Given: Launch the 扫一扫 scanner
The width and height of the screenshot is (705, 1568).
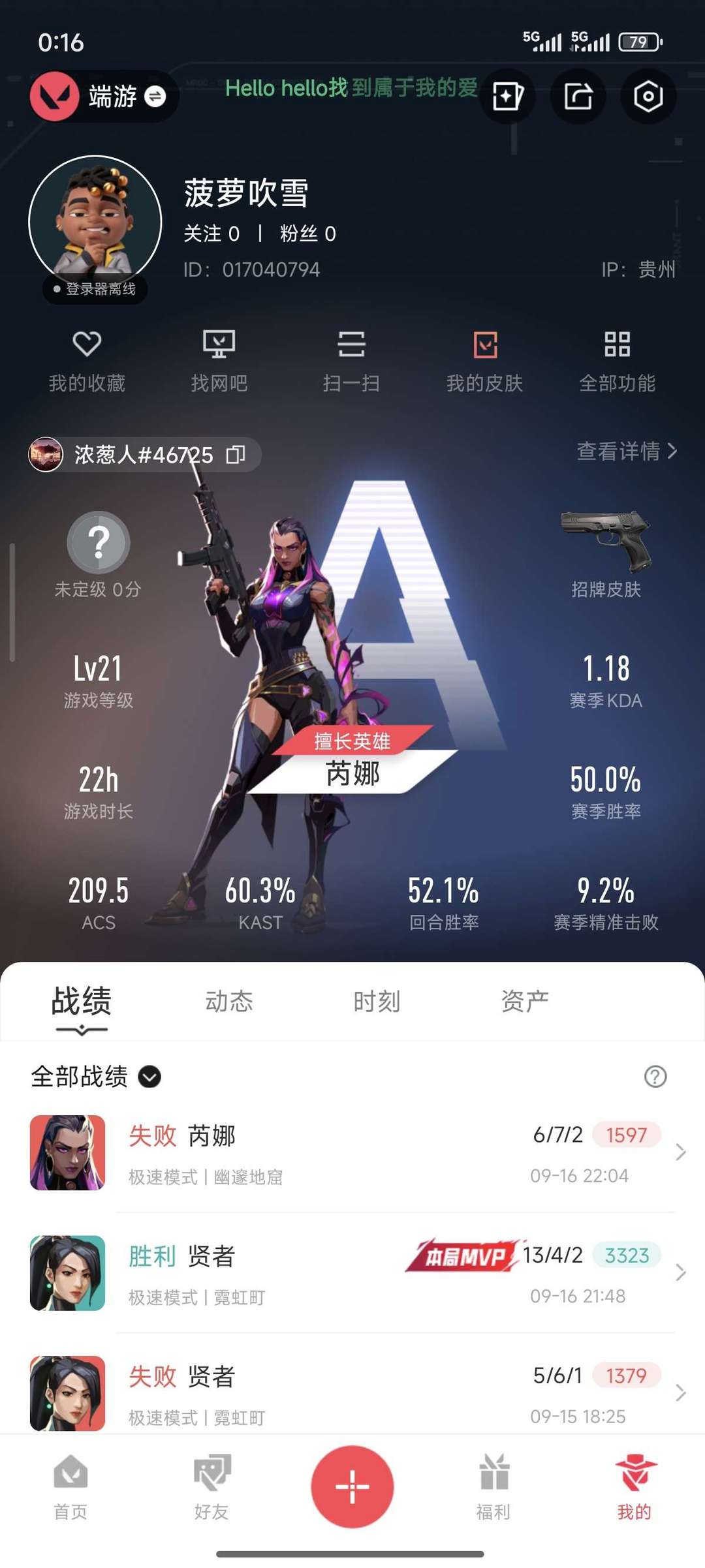Looking at the screenshot, I should tap(351, 362).
